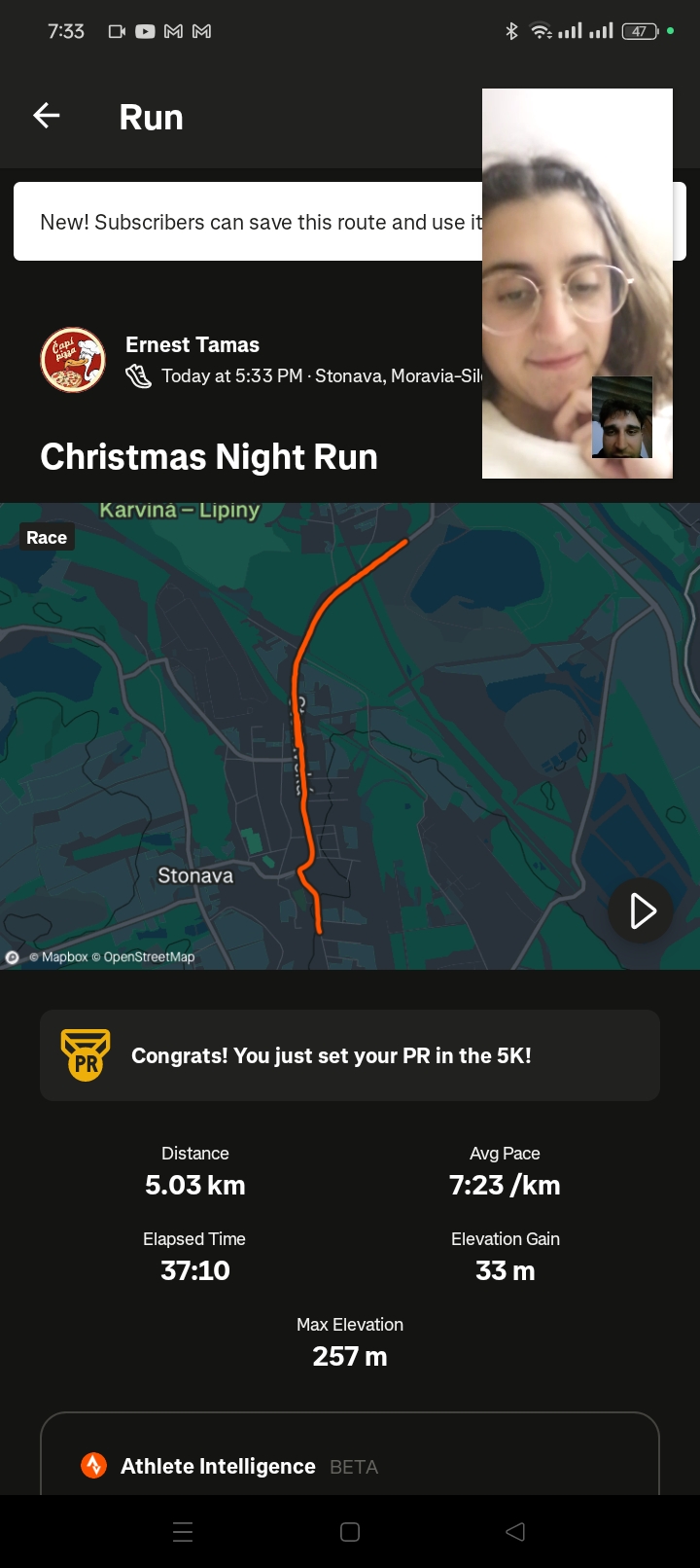Open Ernest Tamas profile picture
Viewport: 700px width, 1568px height.
[x=73, y=360]
